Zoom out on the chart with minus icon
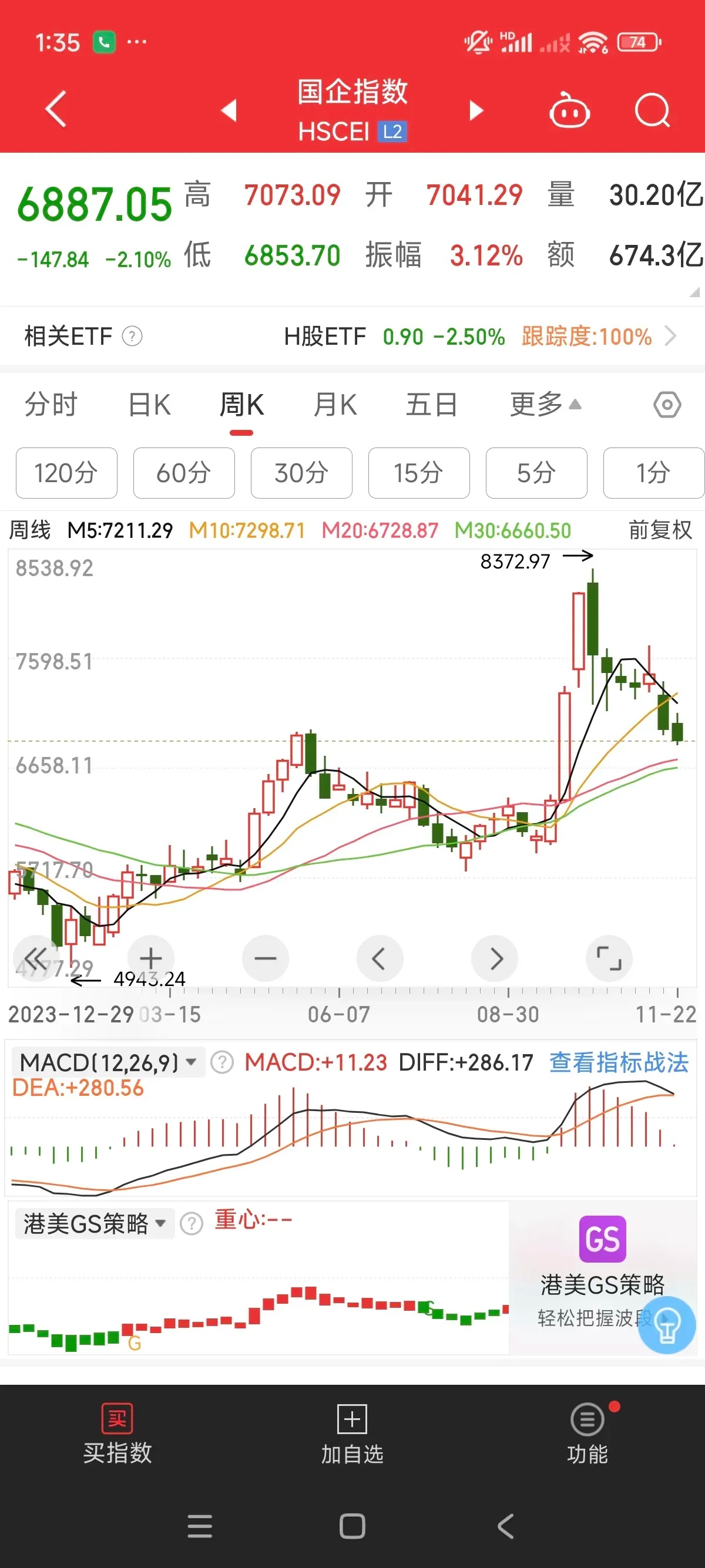705x1568 pixels. (x=266, y=958)
